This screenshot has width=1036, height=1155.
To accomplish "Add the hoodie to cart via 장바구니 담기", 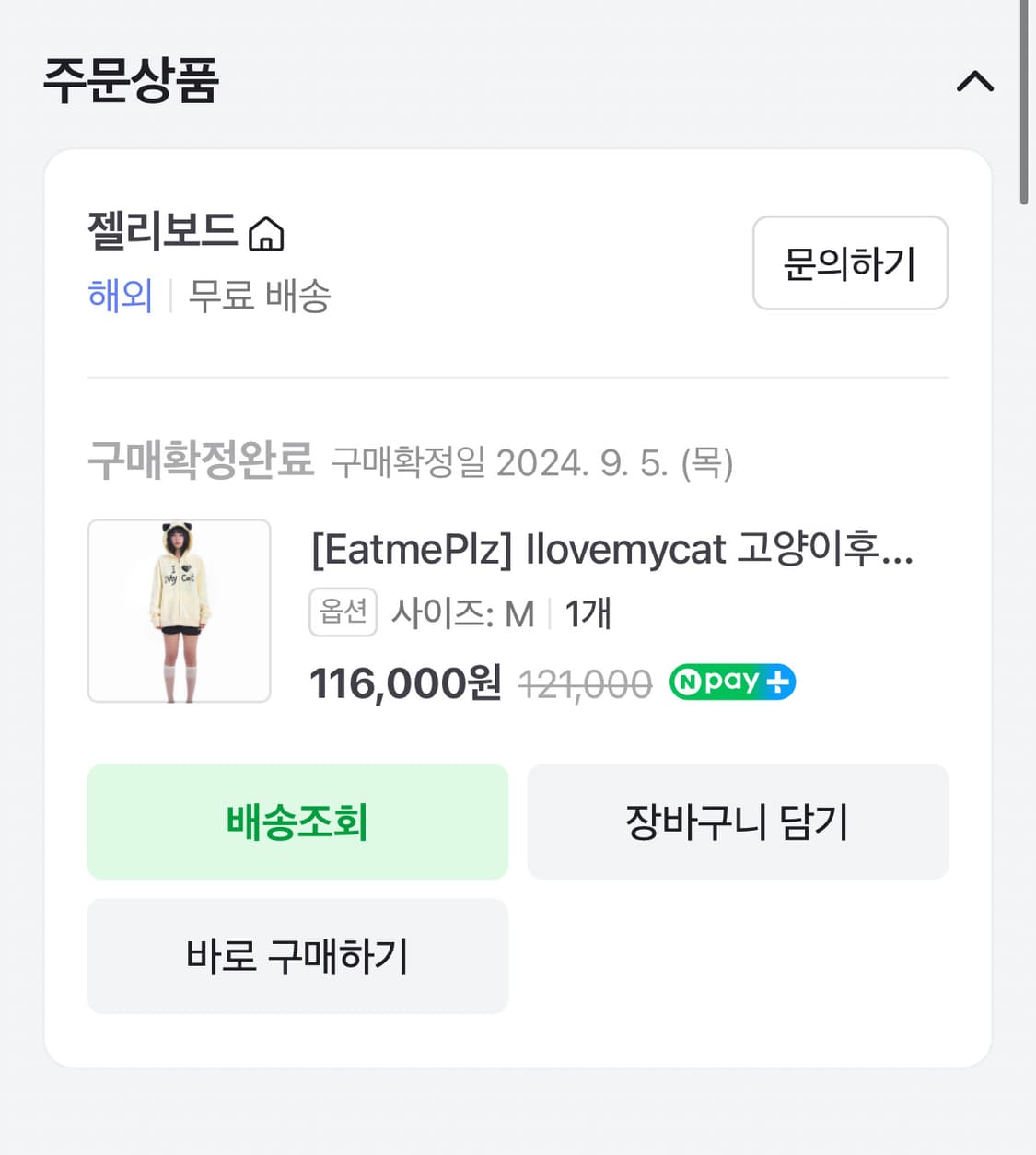I will click(x=737, y=822).
